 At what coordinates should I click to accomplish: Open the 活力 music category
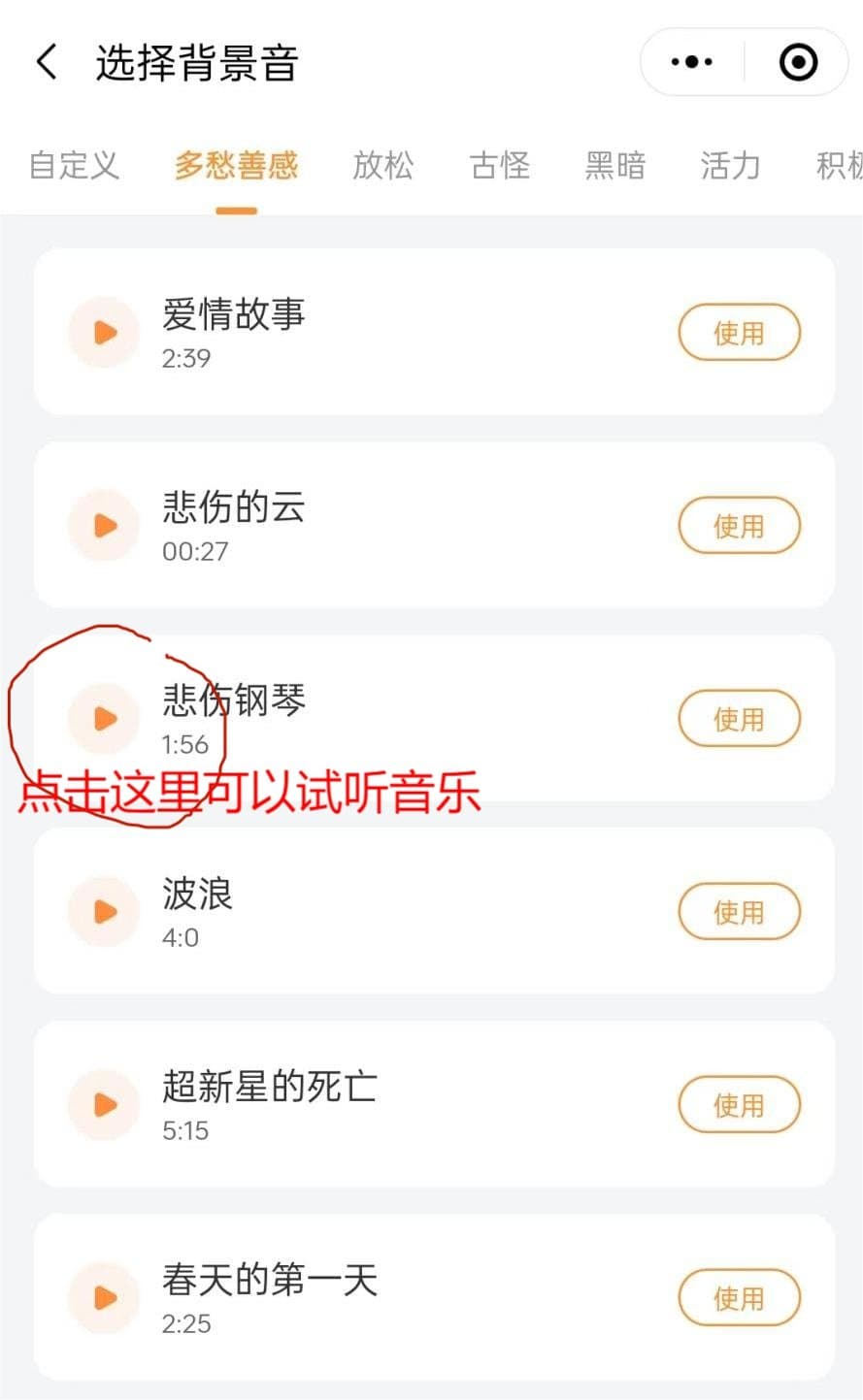coord(730,167)
